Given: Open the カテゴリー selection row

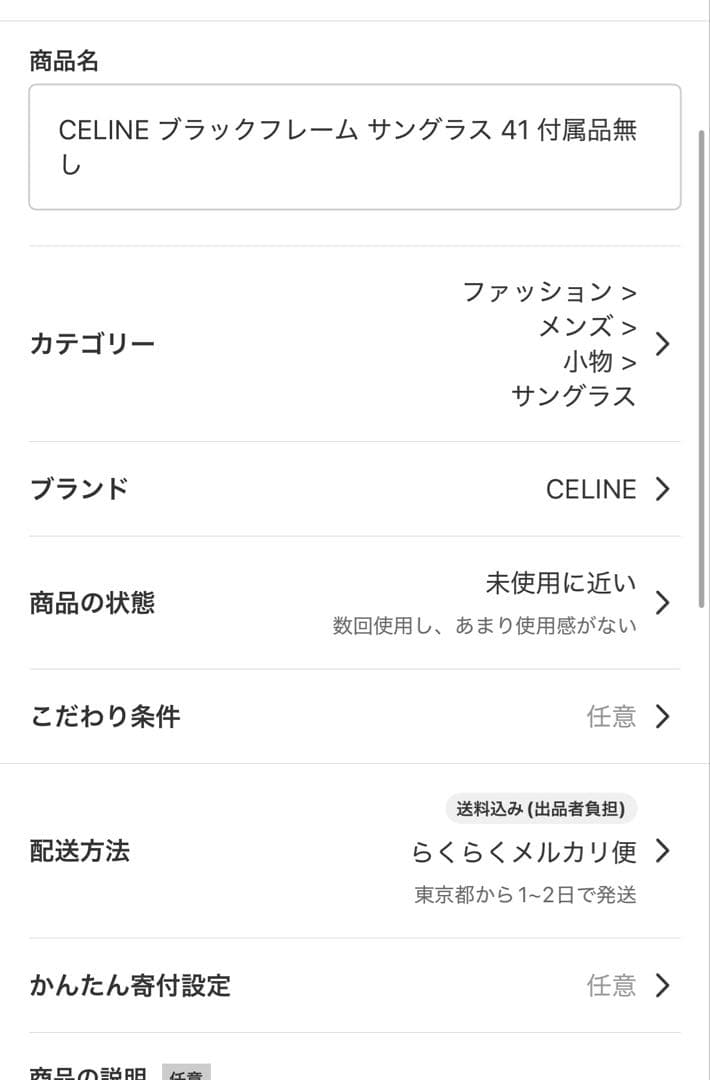Looking at the screenshot, I should (x=354, y=344).
